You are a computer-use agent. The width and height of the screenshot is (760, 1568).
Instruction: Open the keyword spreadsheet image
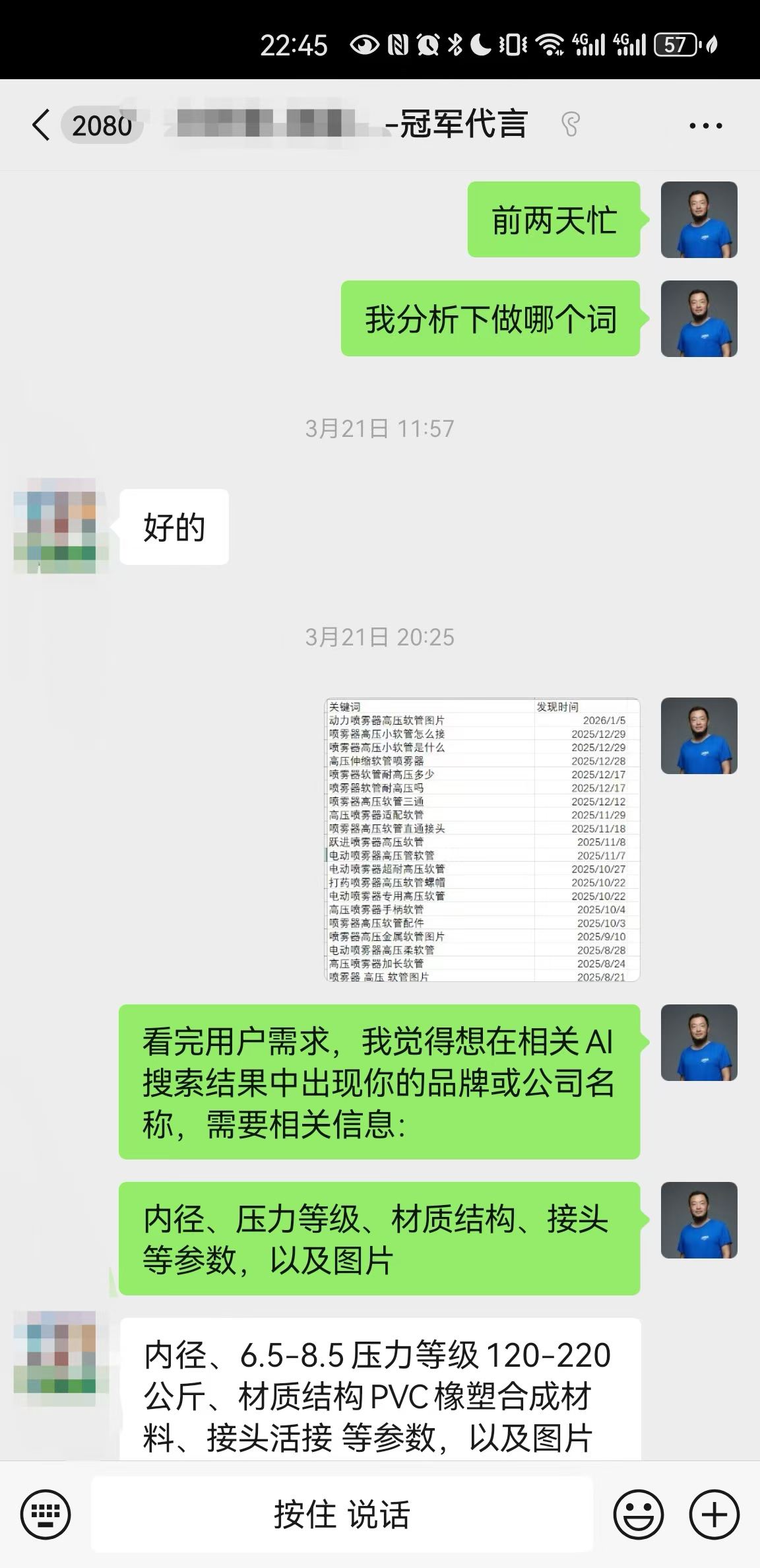coord(482,839)
